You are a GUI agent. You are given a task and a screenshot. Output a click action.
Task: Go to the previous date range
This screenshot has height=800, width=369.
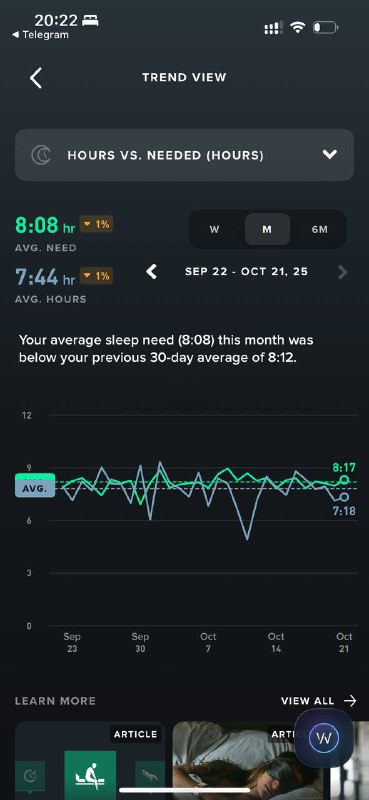[x=152, y=271]
